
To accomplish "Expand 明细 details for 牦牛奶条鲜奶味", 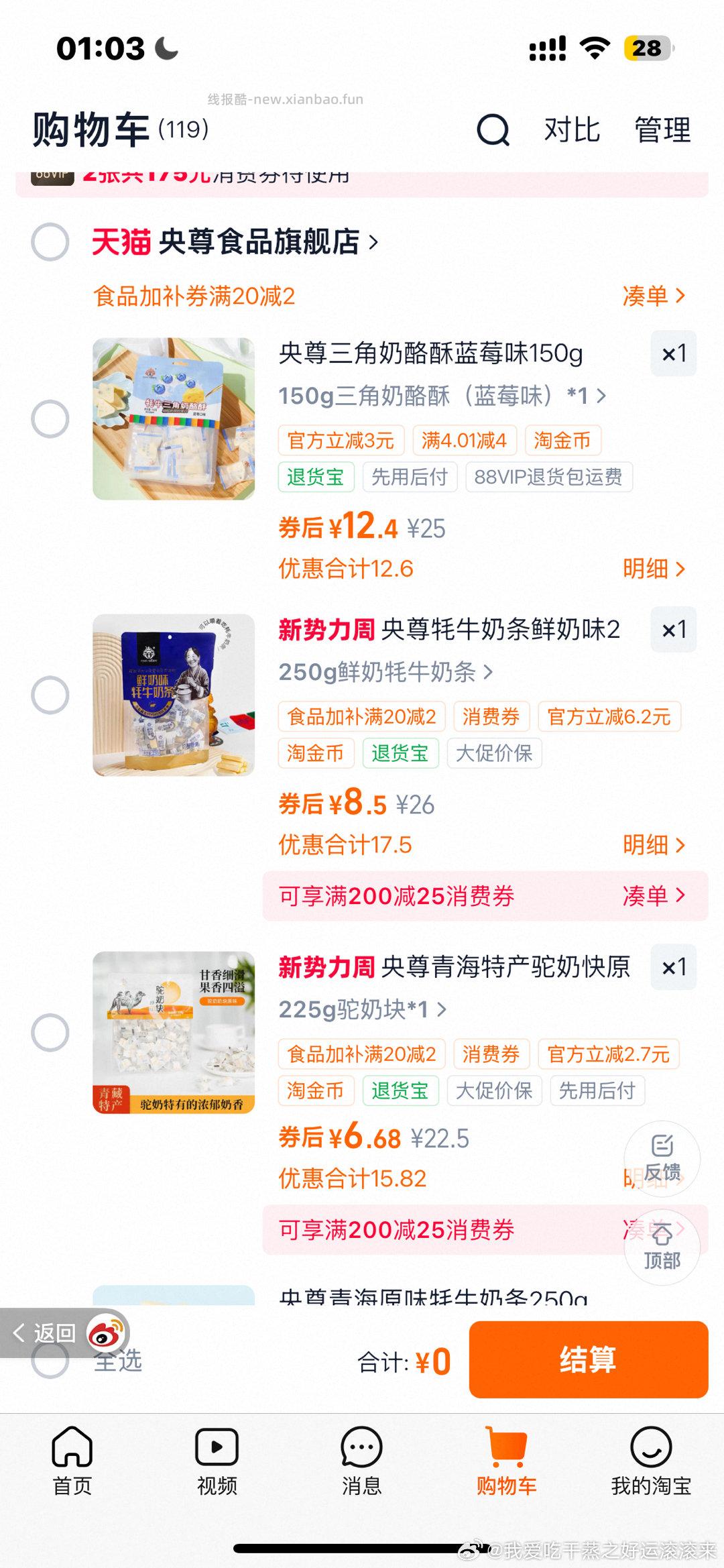I will 654,846.
